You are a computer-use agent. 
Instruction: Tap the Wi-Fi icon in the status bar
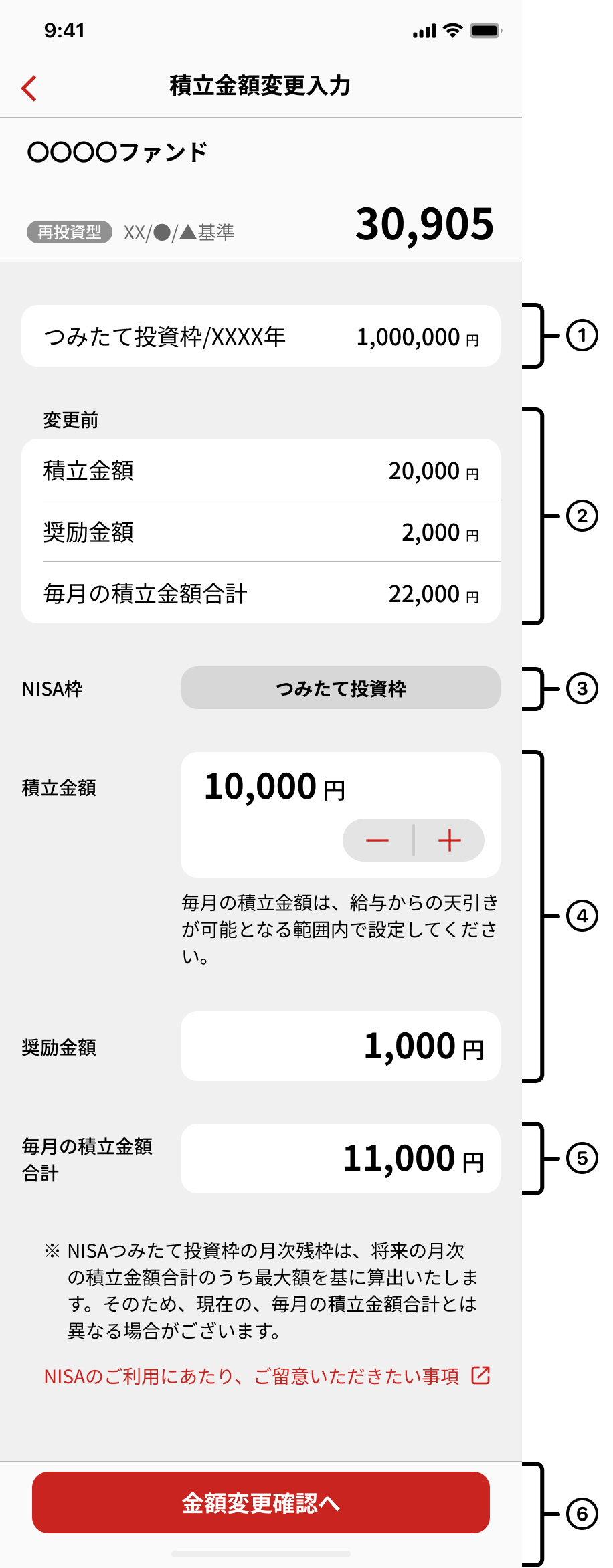tap(452, 29)
